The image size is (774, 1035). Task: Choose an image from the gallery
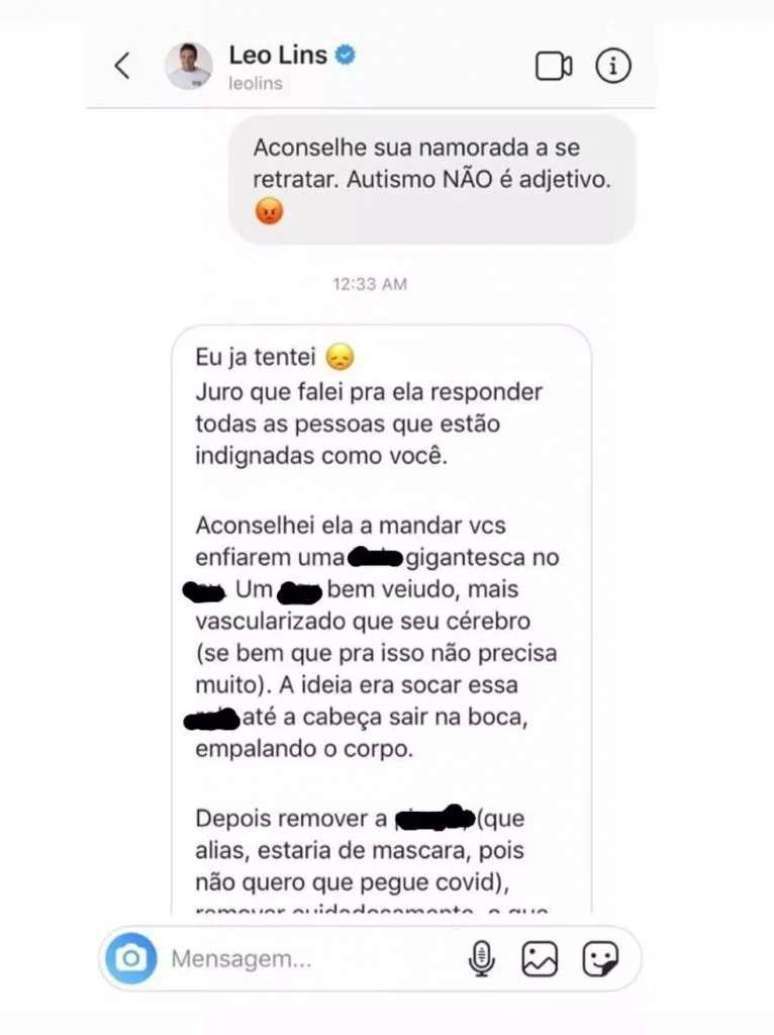(x=540, y=959)
